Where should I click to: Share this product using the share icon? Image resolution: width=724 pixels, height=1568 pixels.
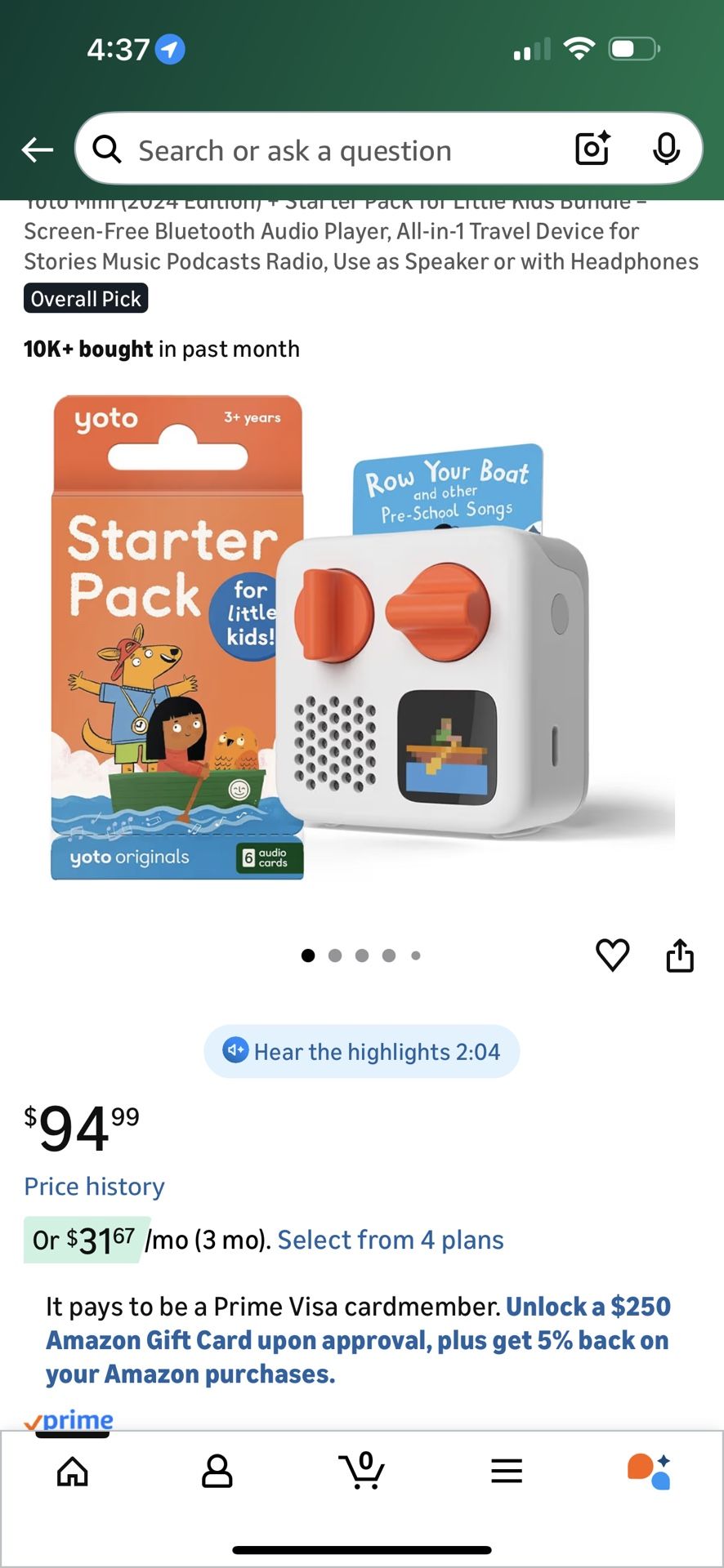[681, 955]
